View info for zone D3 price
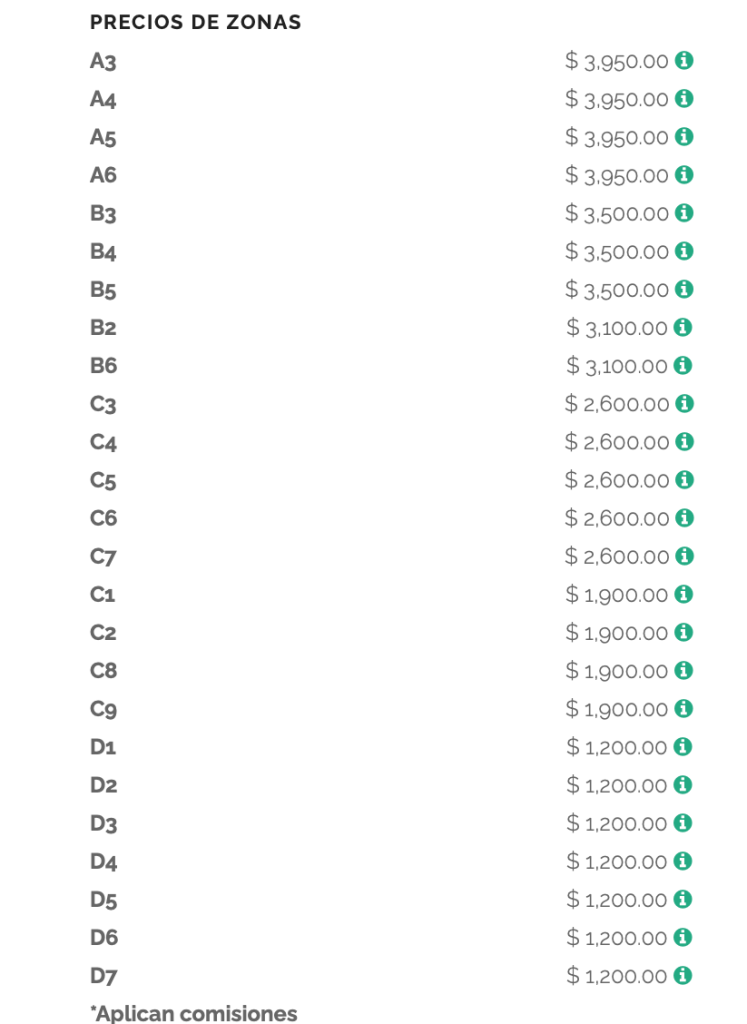This screenshot has height=1024, width=747. tap(684, 823)
